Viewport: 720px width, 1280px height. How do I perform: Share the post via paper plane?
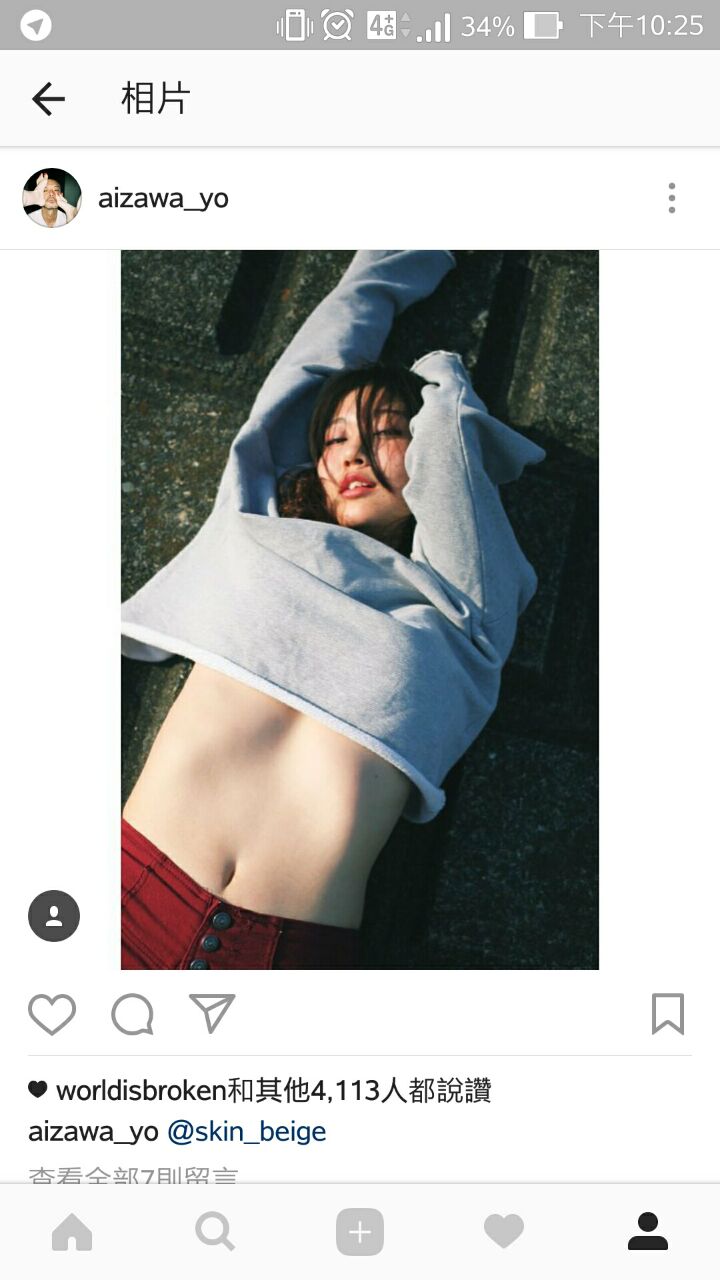[212, 1014]
